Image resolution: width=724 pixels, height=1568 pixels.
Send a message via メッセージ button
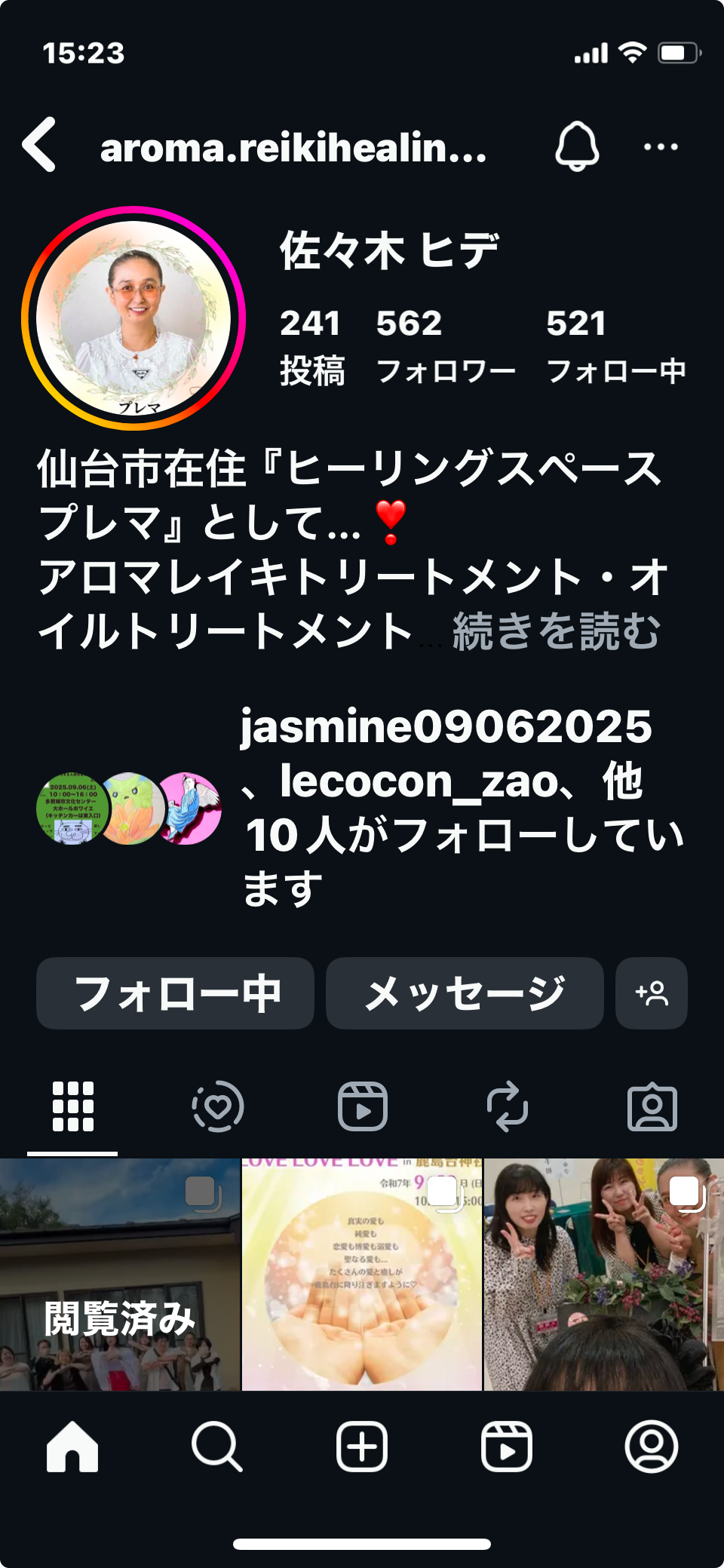pyautogui.click(x=465, y=993)
